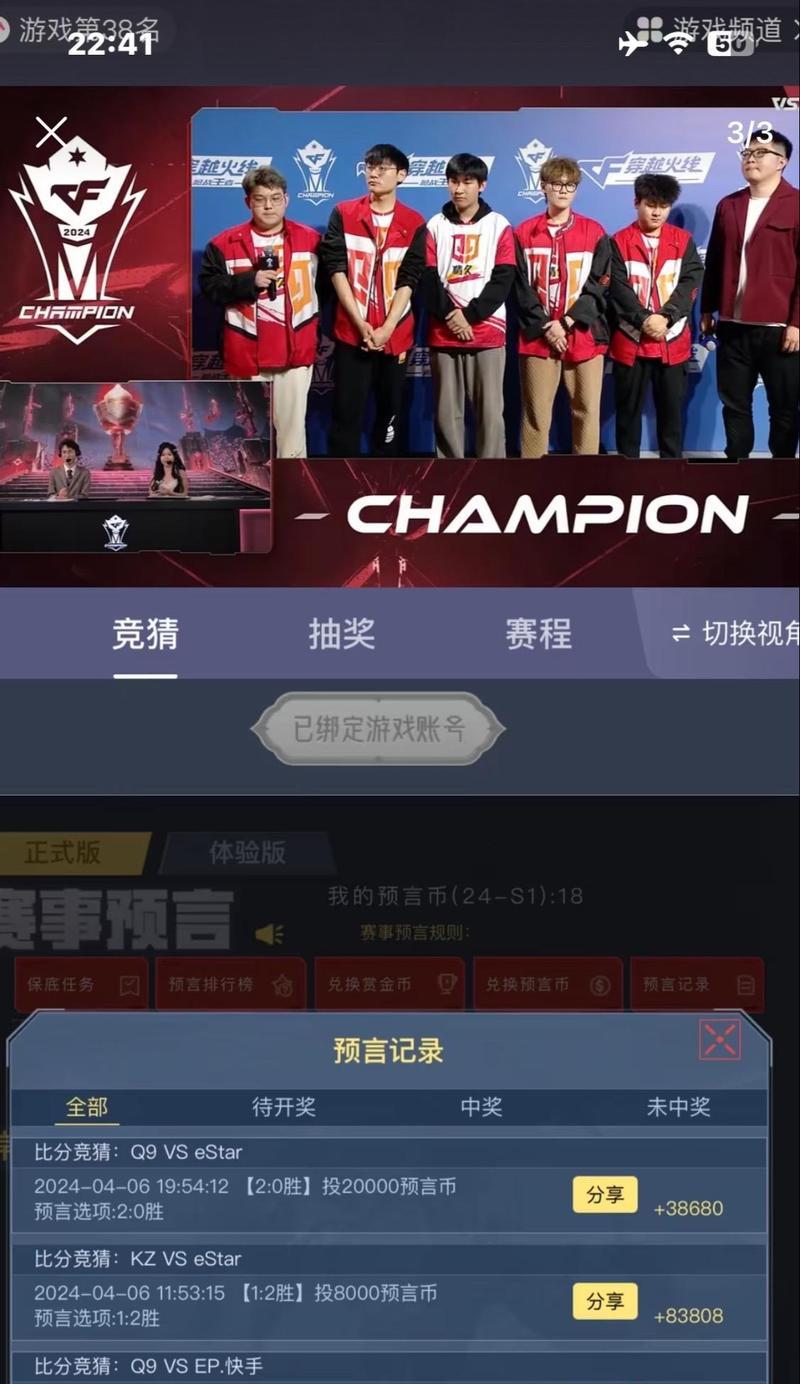Tap the 已绑定游戏账号 button
The image size is (800, 1384).
(378, 729)
